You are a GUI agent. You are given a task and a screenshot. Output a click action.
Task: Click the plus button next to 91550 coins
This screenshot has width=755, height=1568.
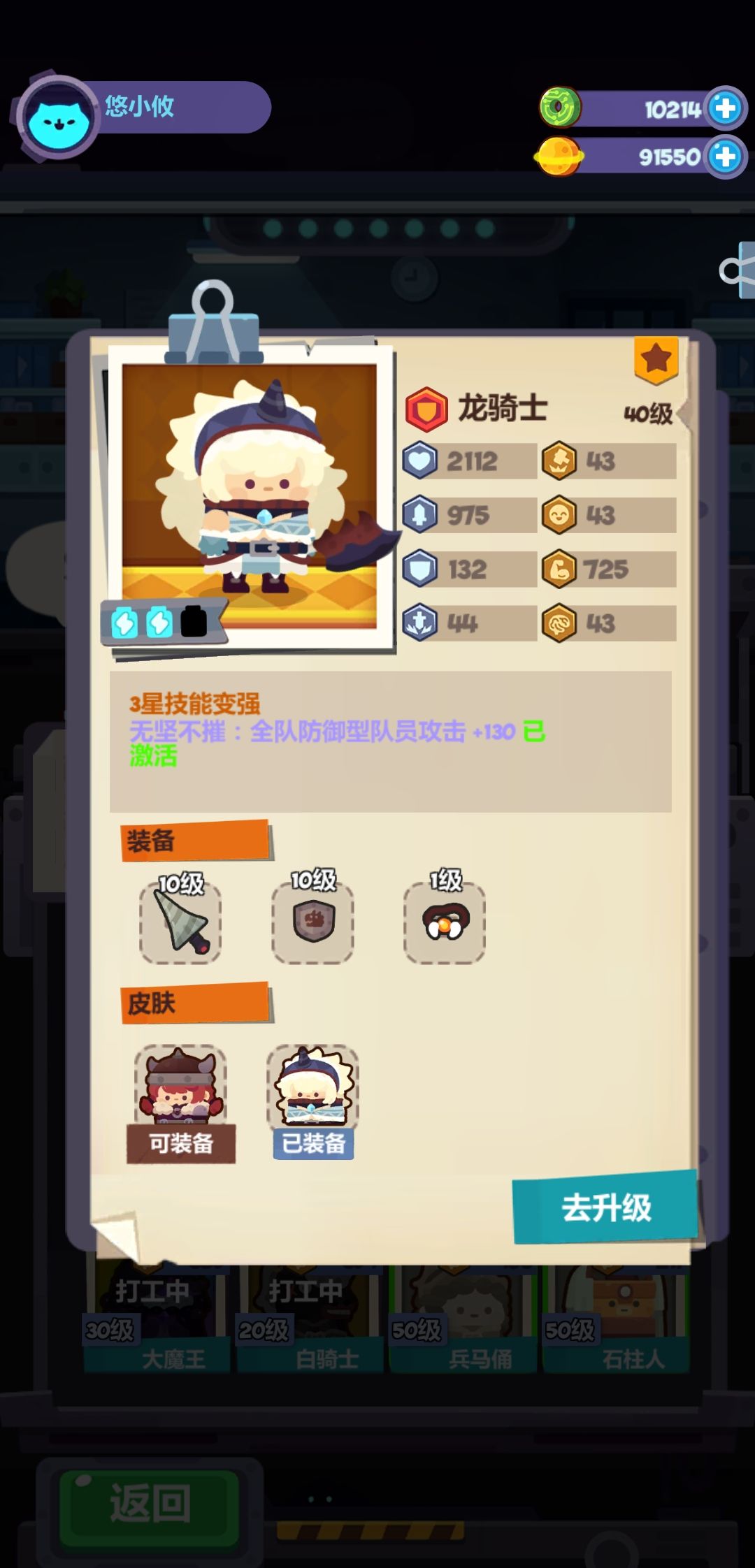click(726, 155)
